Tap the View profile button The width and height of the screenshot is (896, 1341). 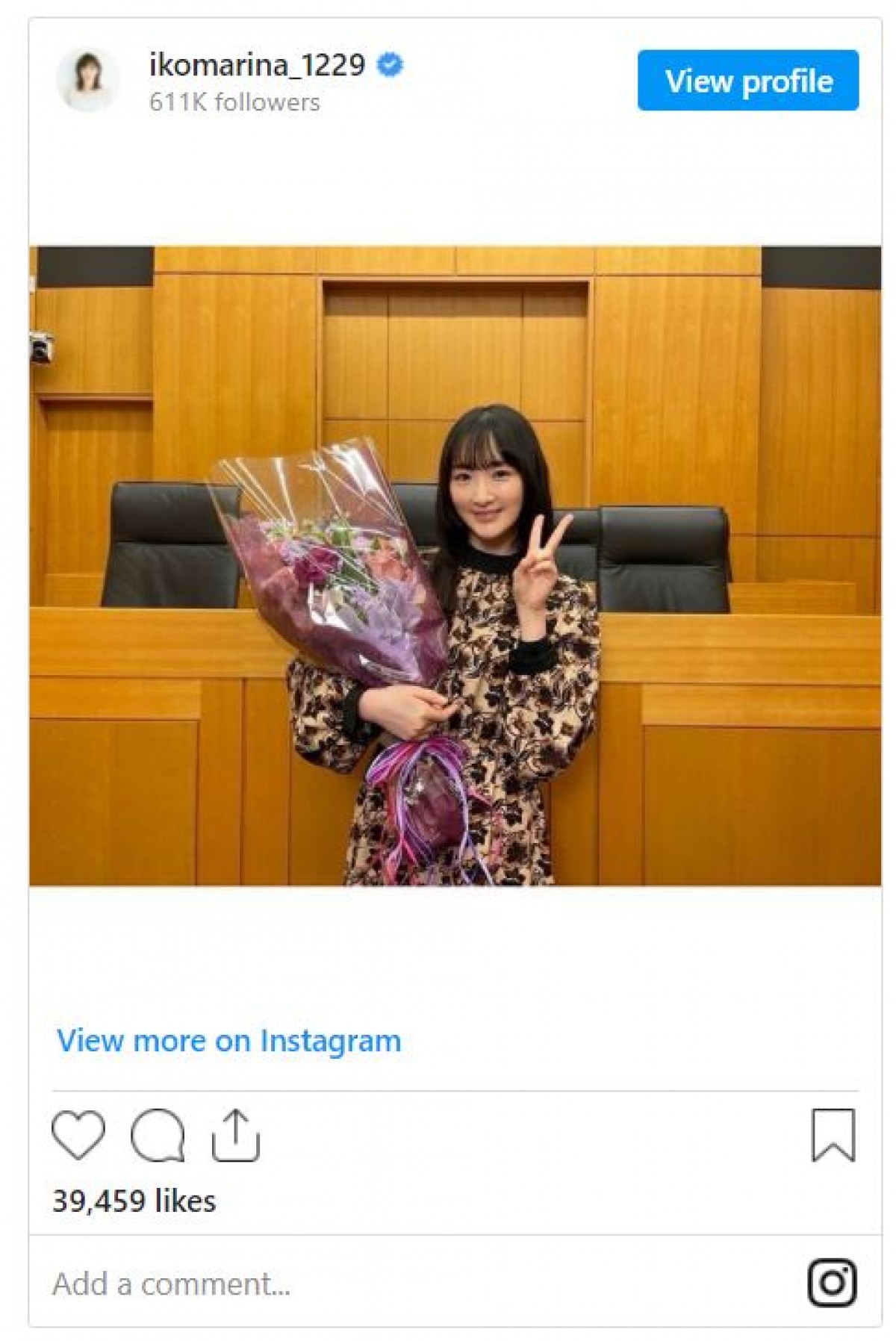[x=748, y=81]
